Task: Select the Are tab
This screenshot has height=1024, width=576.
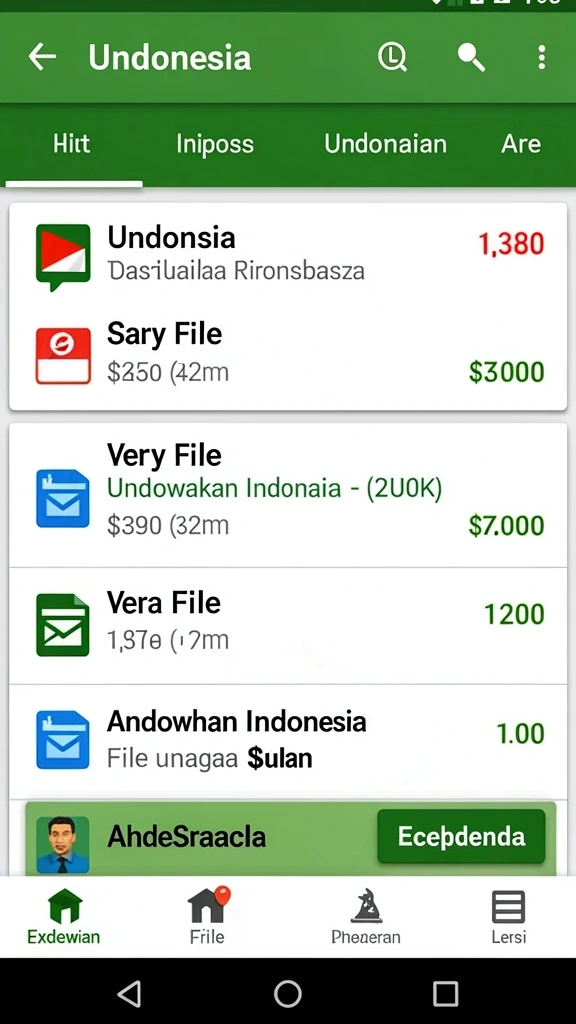Action: point(520,144)
